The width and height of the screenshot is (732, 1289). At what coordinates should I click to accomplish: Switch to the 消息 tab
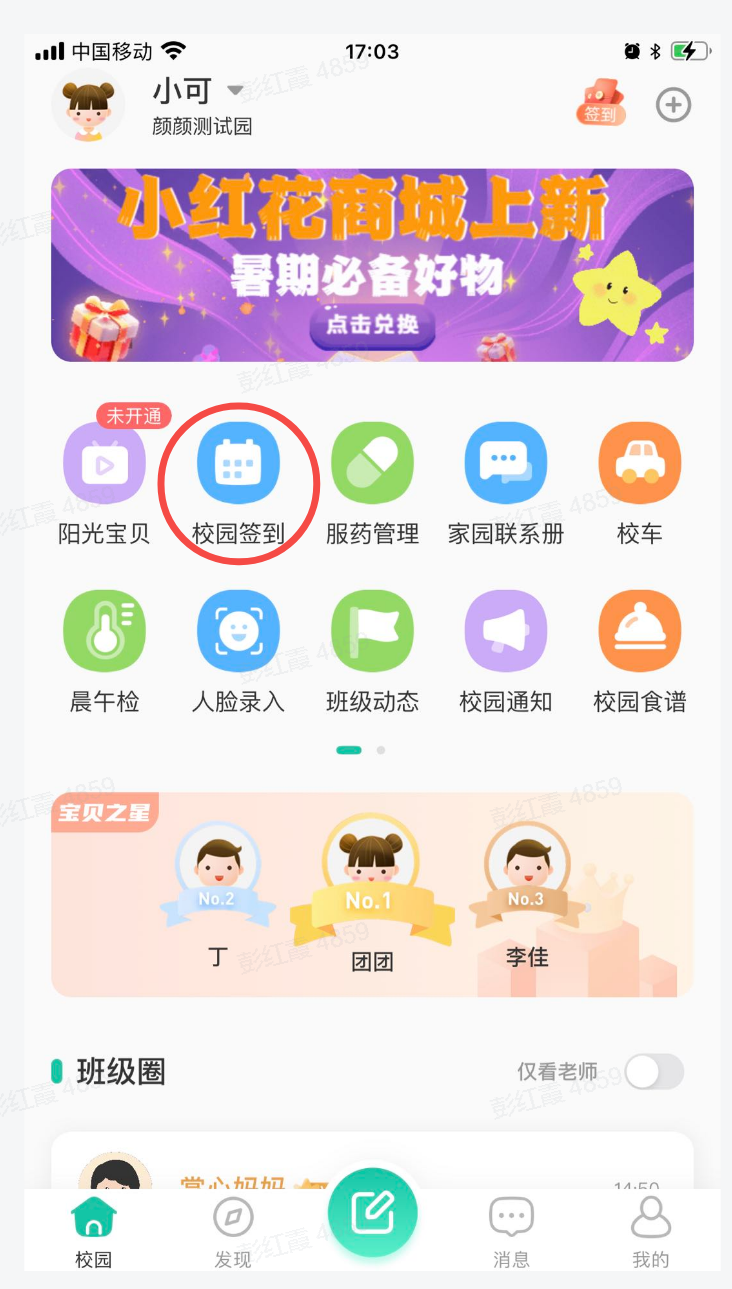(x=511, y=1230)
